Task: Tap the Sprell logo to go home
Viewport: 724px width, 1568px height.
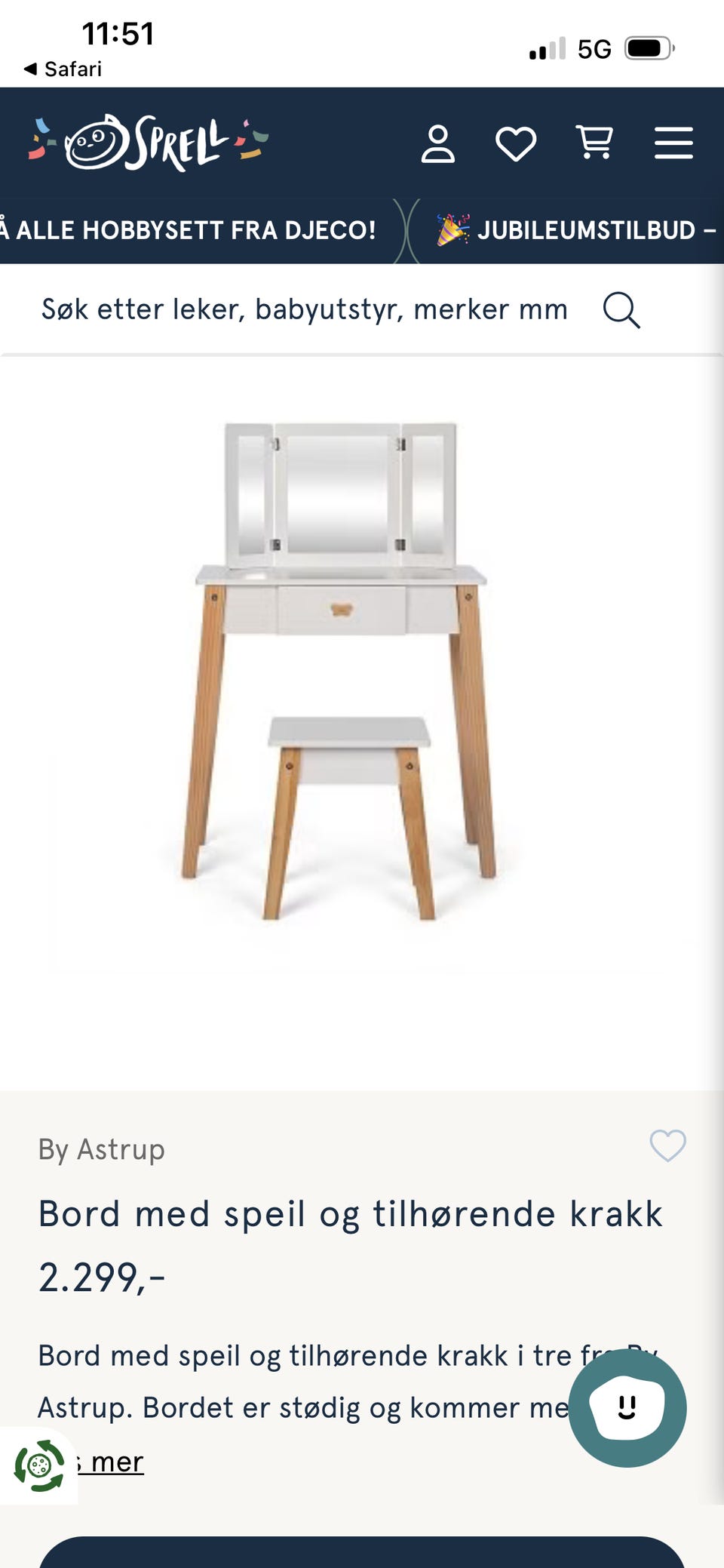Action: pos(149,143)
